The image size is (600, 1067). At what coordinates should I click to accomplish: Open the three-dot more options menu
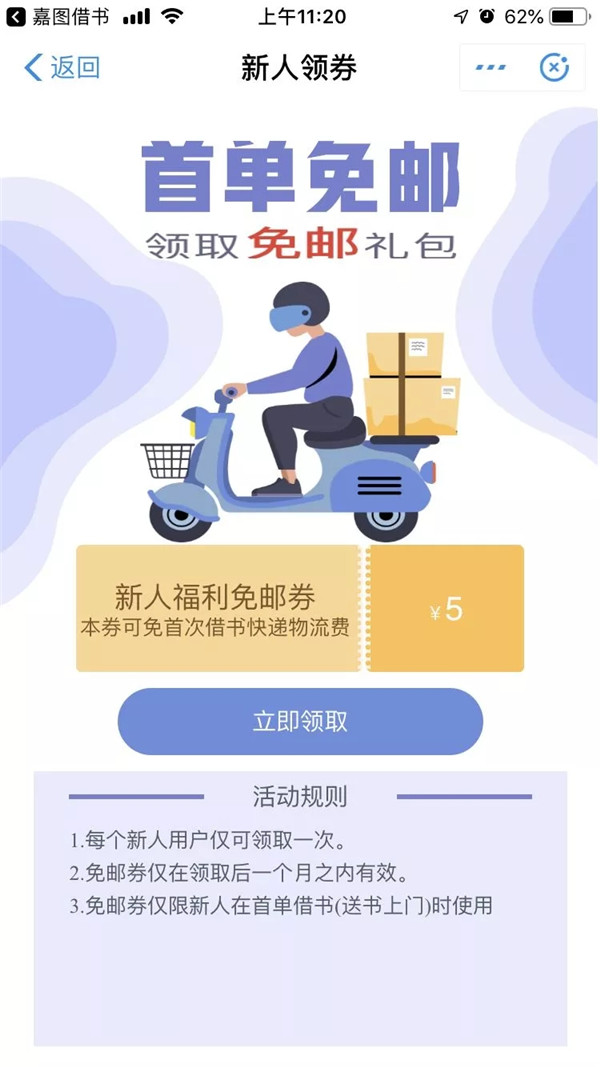[x=490, y=68]
